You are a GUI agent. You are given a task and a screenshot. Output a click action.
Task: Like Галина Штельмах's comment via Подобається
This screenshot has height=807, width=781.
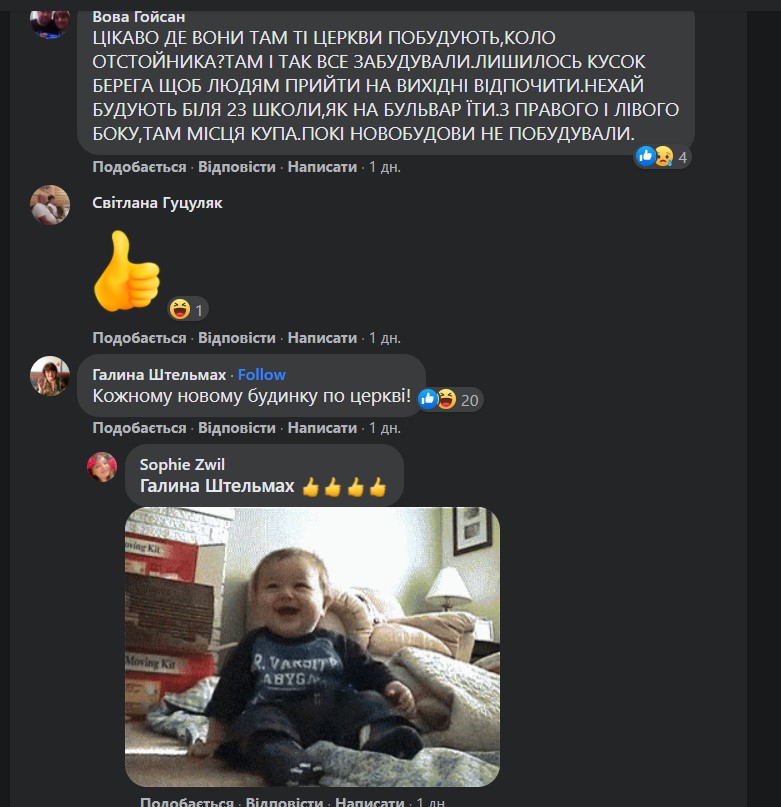click(x=139, y=427)
